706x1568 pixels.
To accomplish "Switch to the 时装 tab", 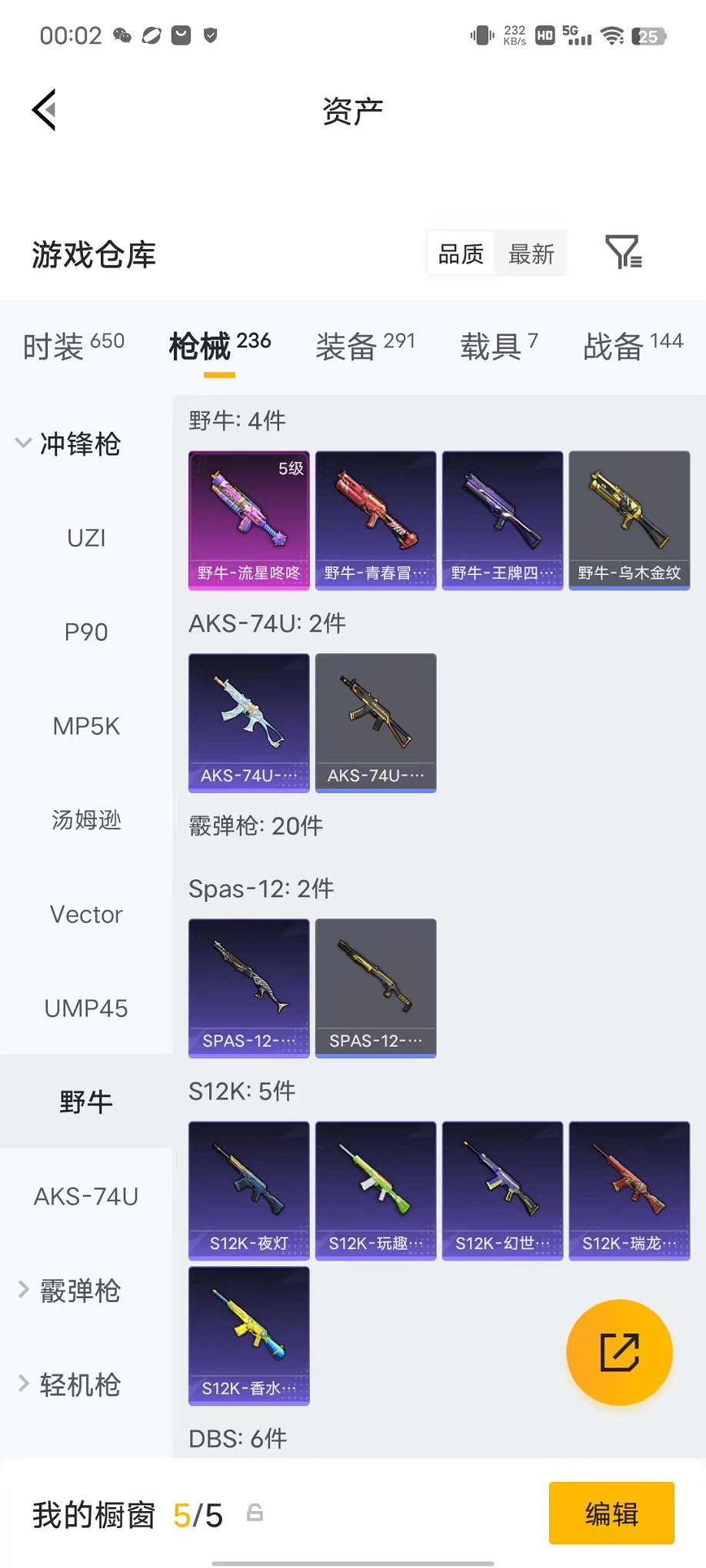I will pyautogui.click(x=74, y=346).
